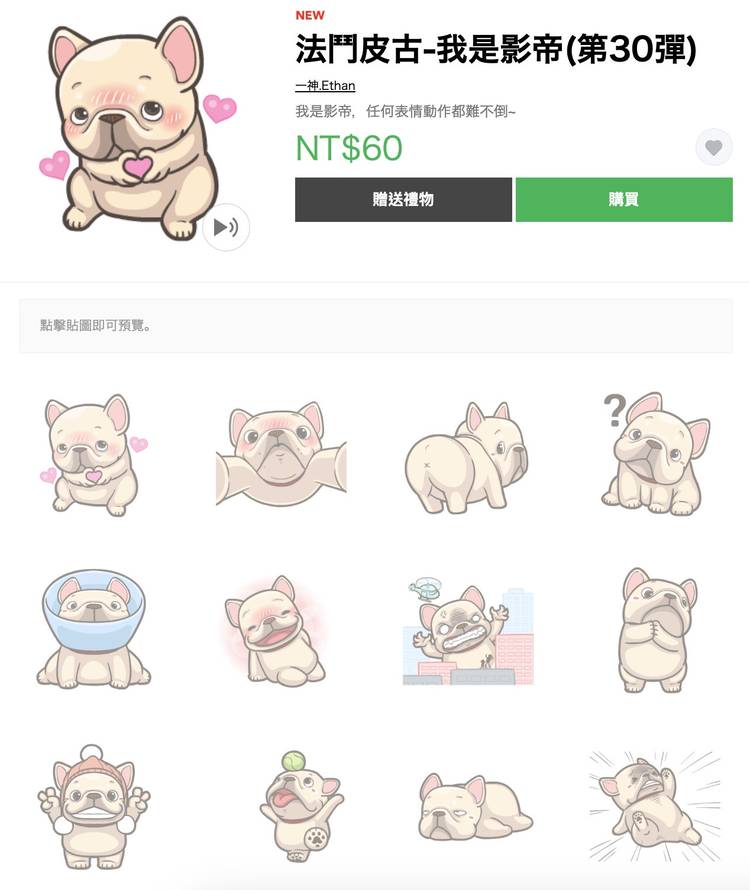Screen dimensions: 750x890
Task: Preview the dog showing its butt sticker
Action: pos(468,455)
